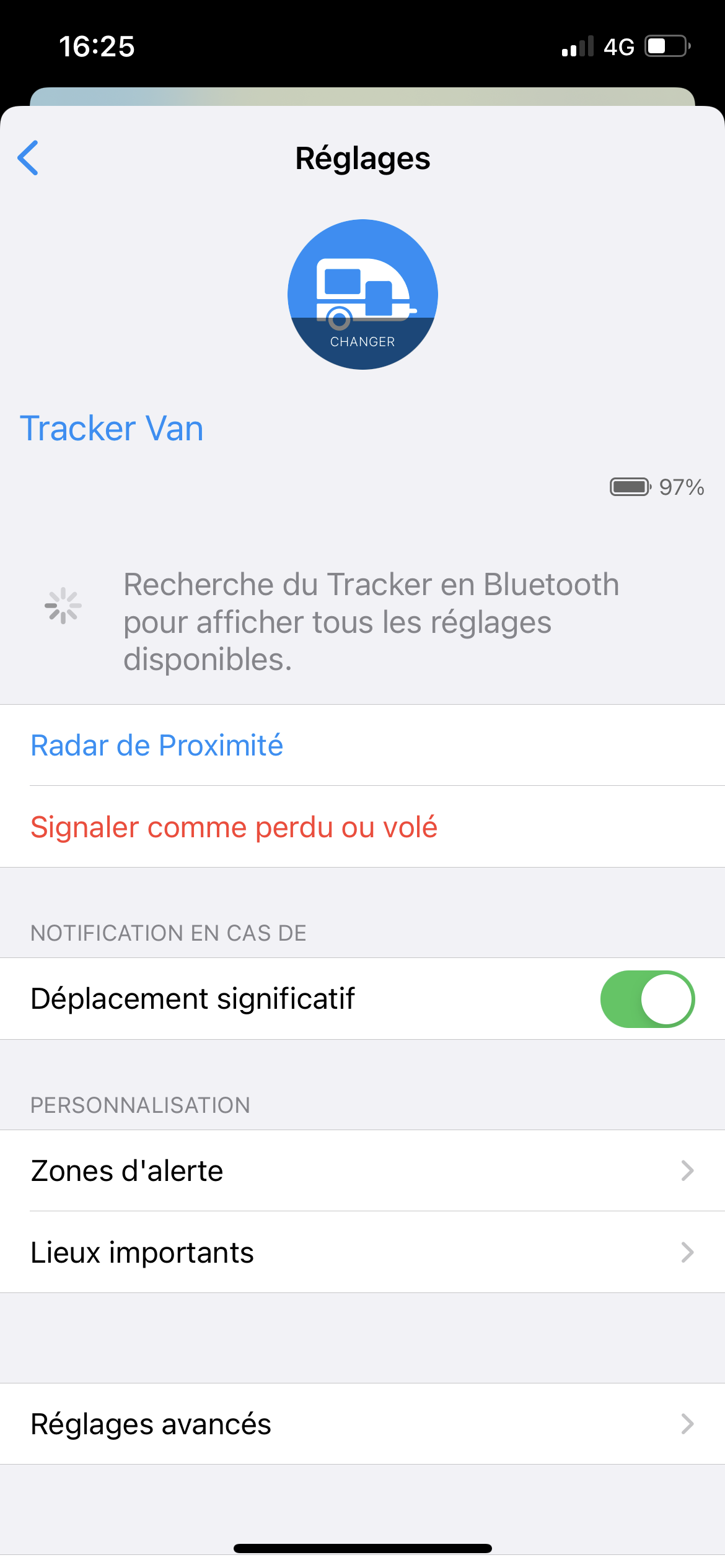This screenshot has width=725, height=1568.
Task: Edit the Tracker Van name
Action: [112, 429]
